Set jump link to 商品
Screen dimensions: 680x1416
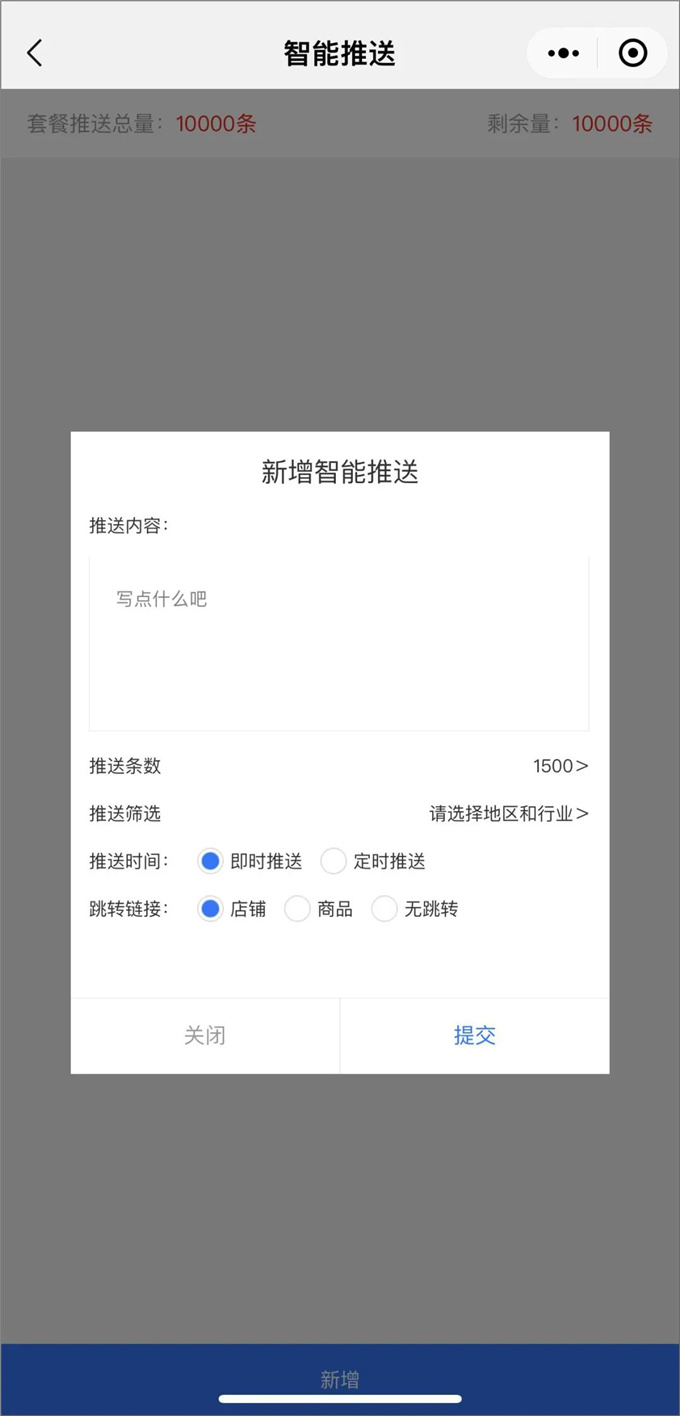click(x=298, y=909)
